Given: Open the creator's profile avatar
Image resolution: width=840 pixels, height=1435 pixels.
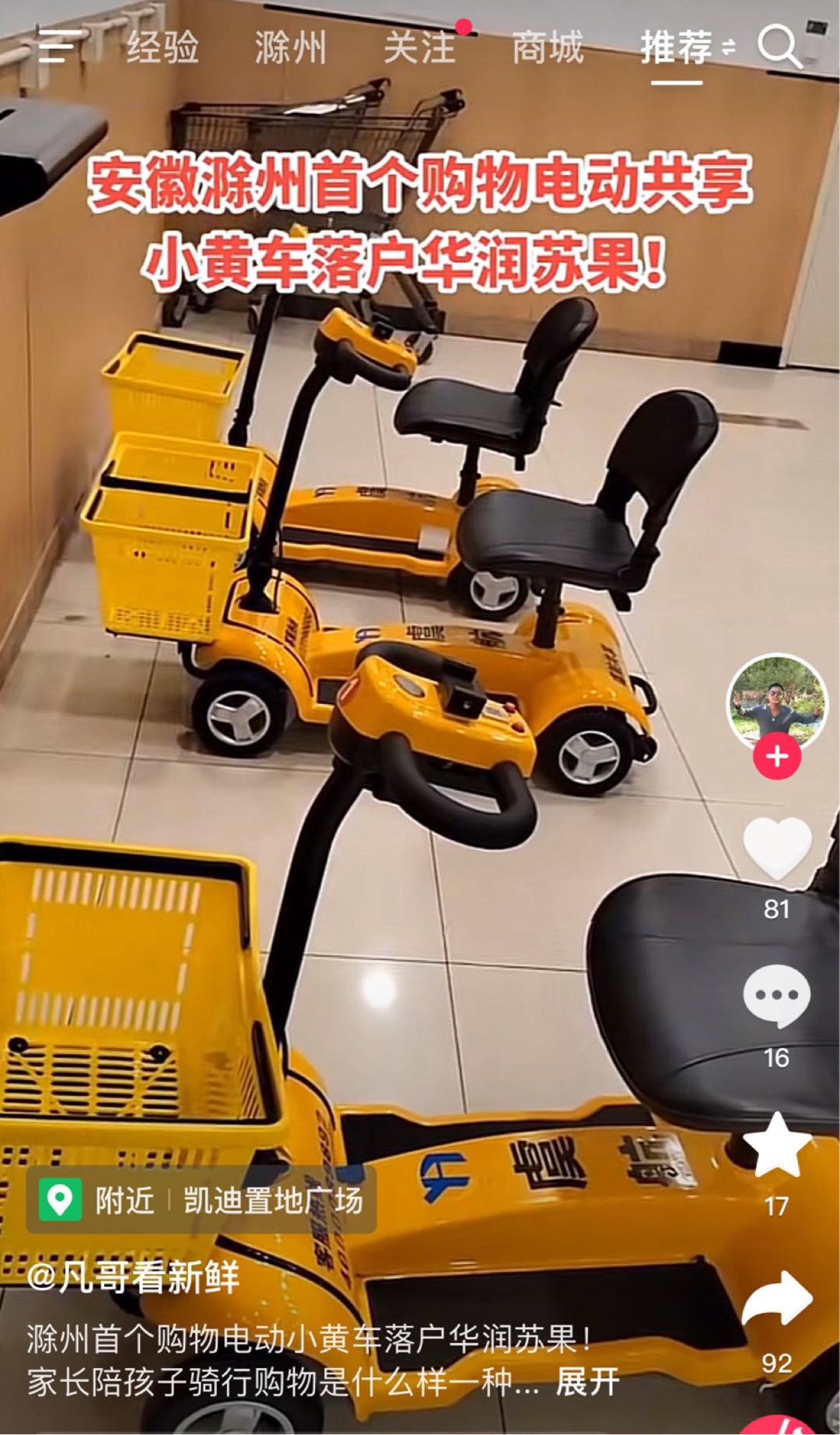Looking at the screenshot, I should (776, 702).
